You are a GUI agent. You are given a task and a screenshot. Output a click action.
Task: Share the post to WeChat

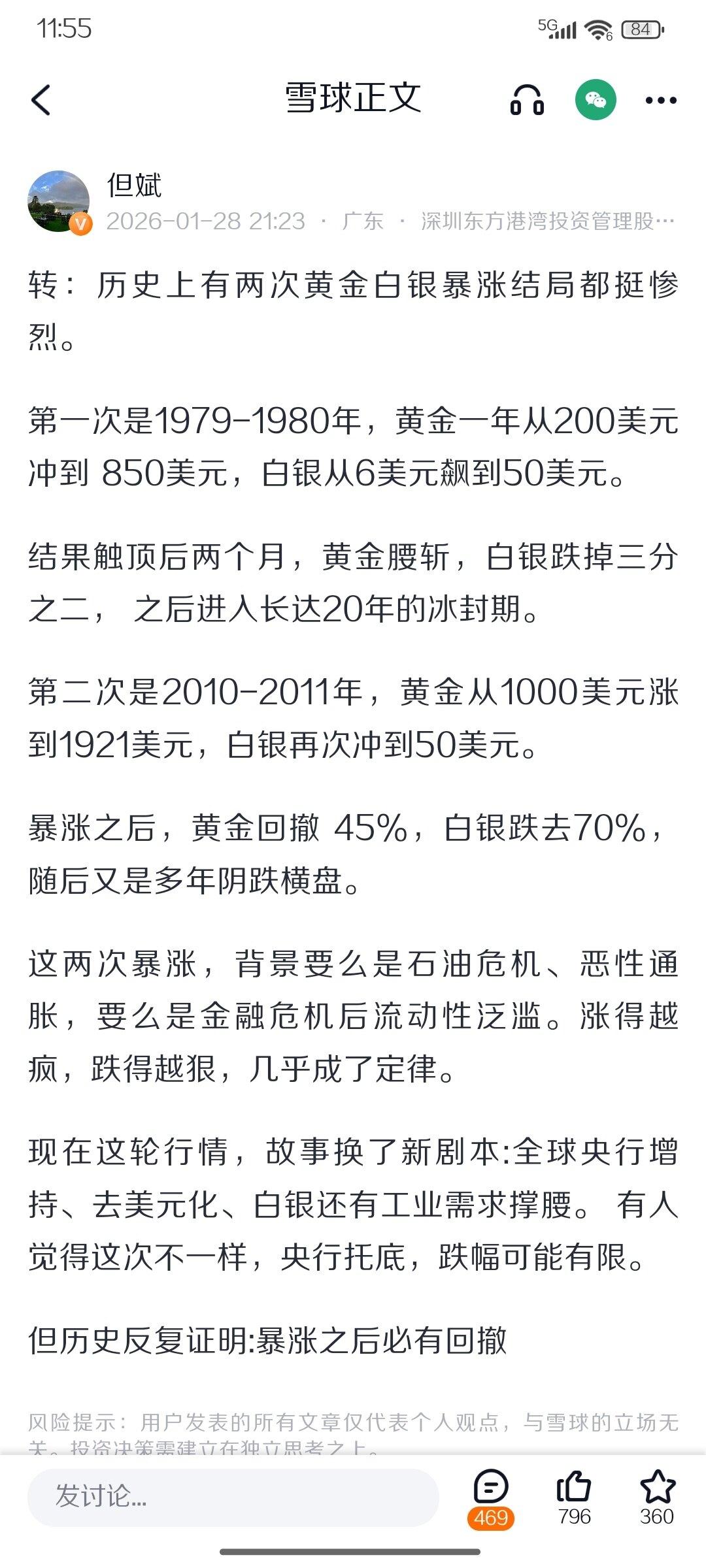click(x=595, y=100)
